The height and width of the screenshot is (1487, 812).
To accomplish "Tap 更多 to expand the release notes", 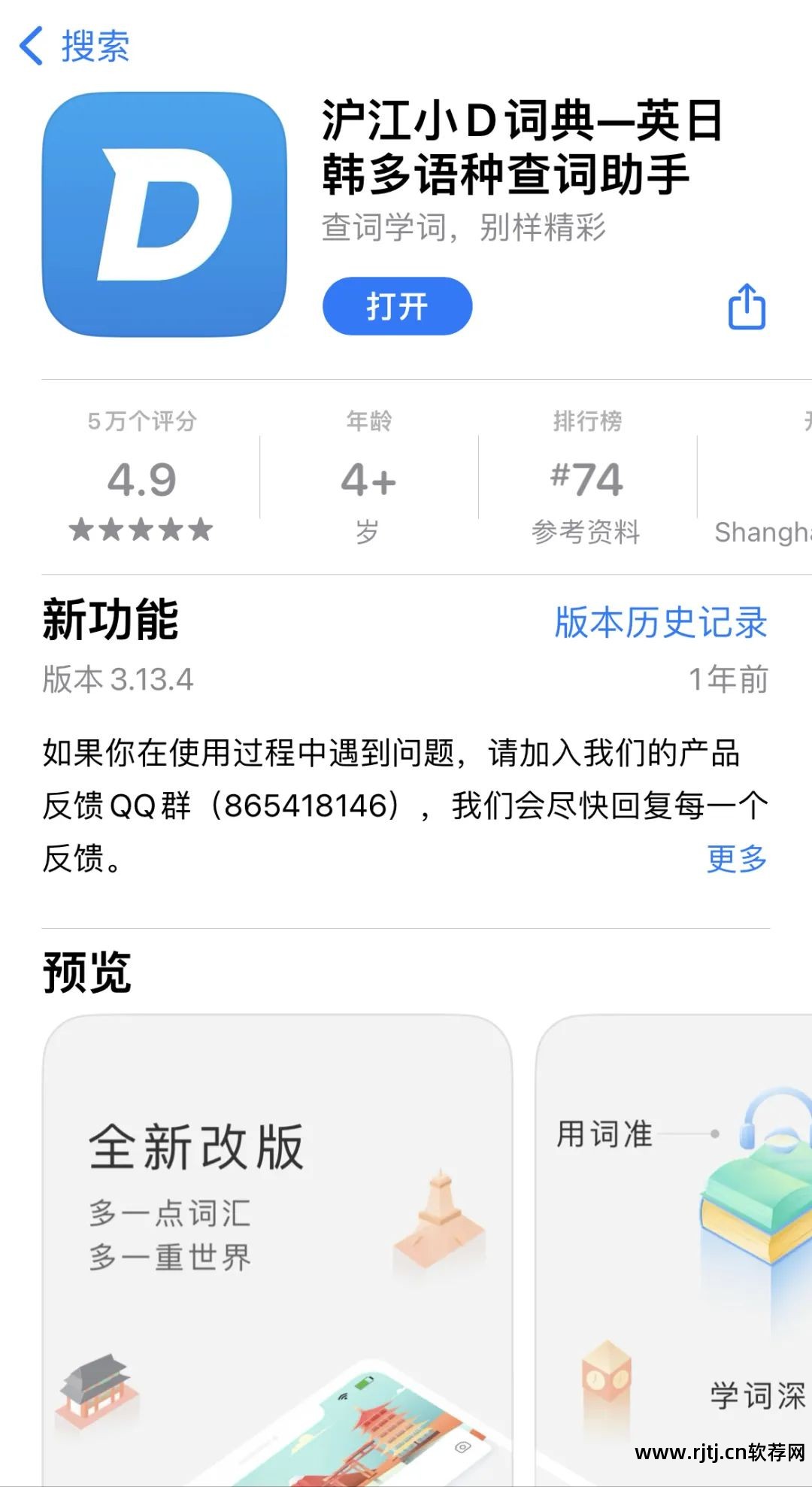I will point(735,860).
